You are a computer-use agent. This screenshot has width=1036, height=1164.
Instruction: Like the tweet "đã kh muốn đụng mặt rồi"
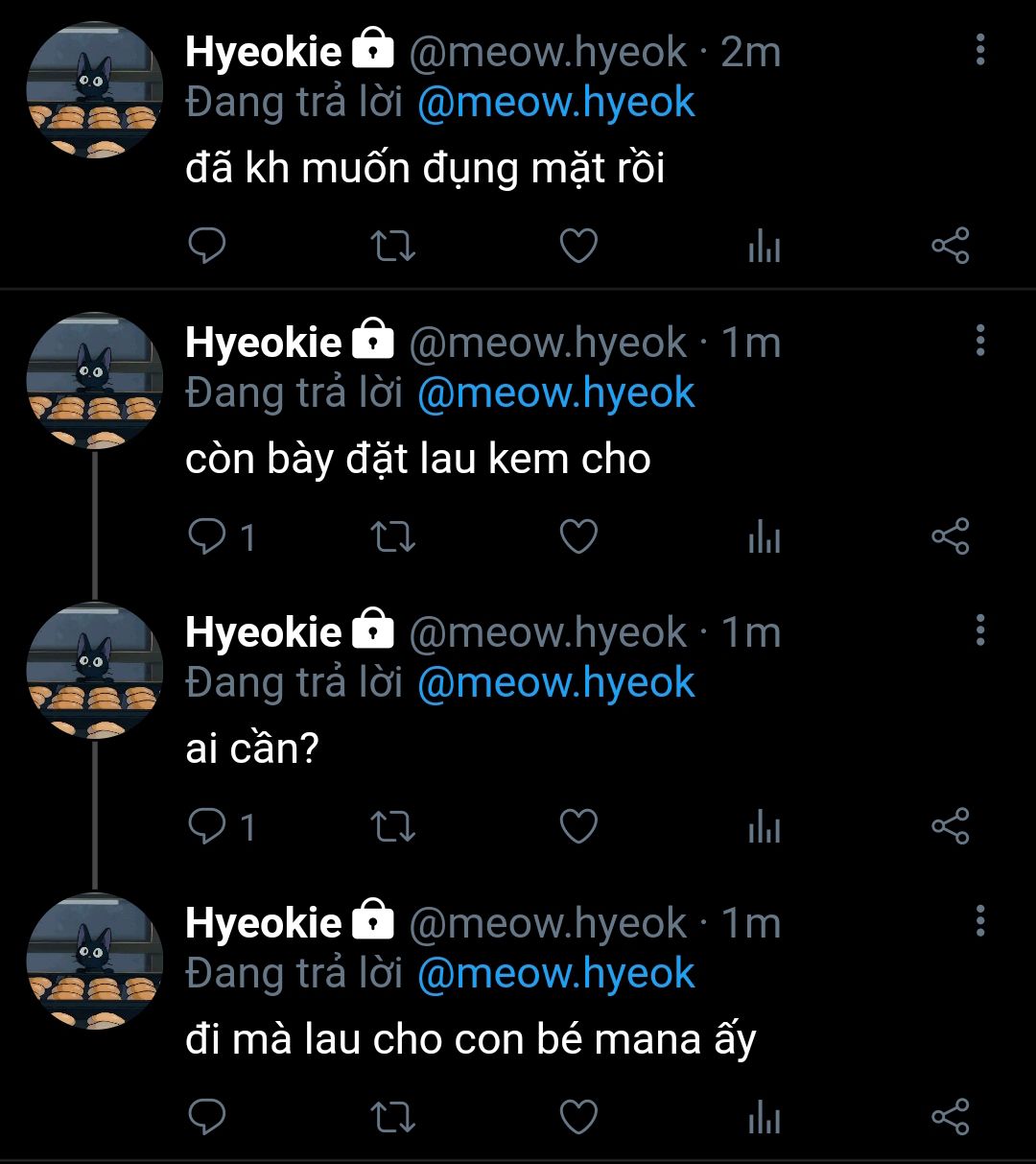pos(578,247)
